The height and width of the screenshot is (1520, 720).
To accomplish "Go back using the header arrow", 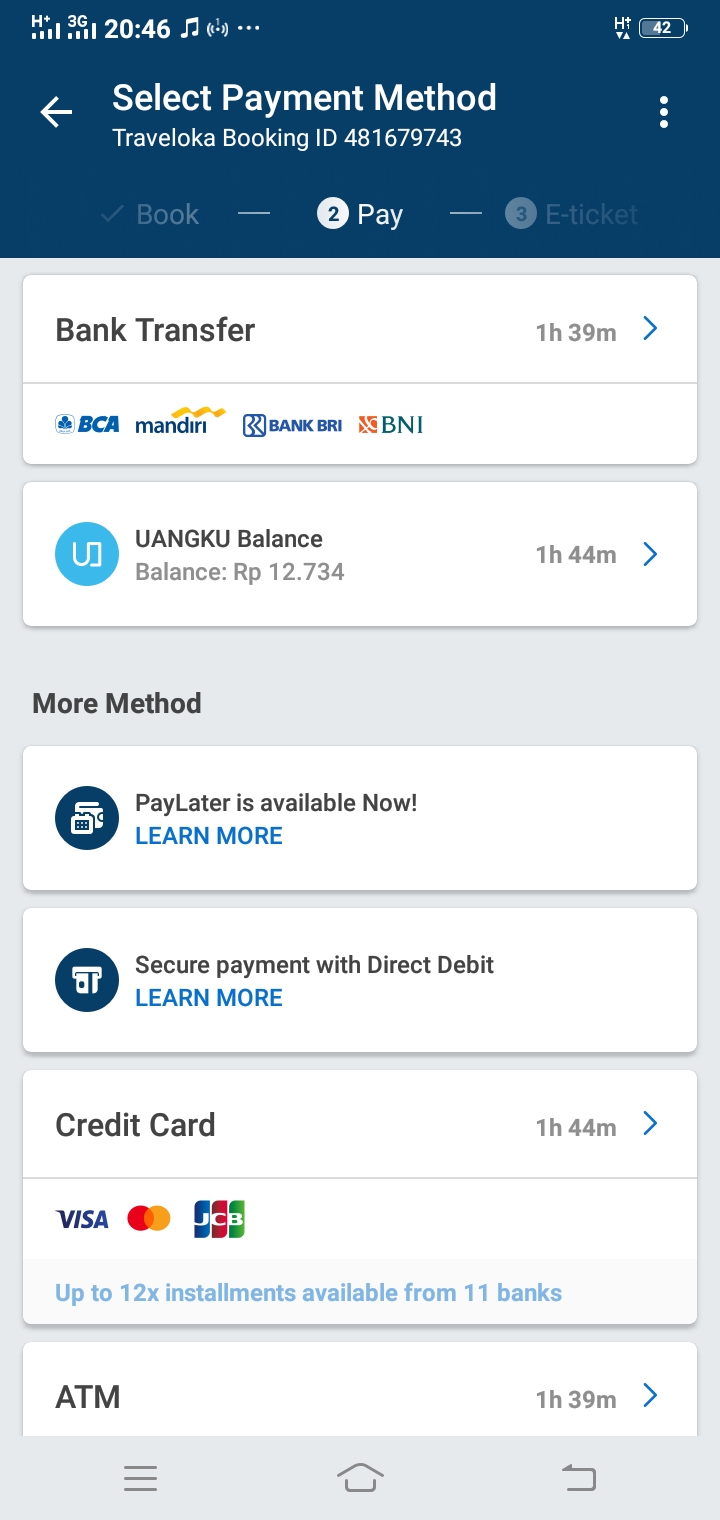I will pos(56,112).
